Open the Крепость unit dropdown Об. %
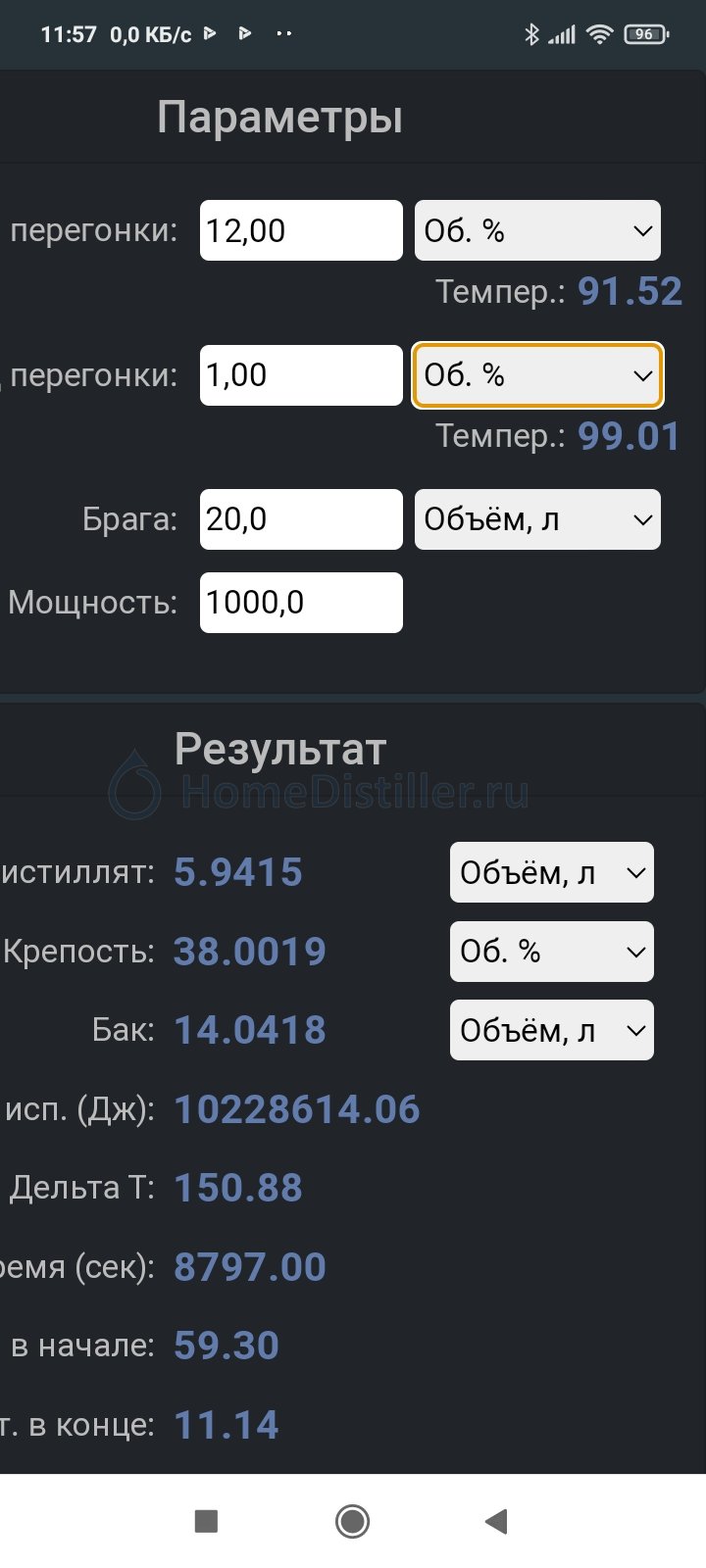This screenshot has height=1568, width=706. click(551, 952)
